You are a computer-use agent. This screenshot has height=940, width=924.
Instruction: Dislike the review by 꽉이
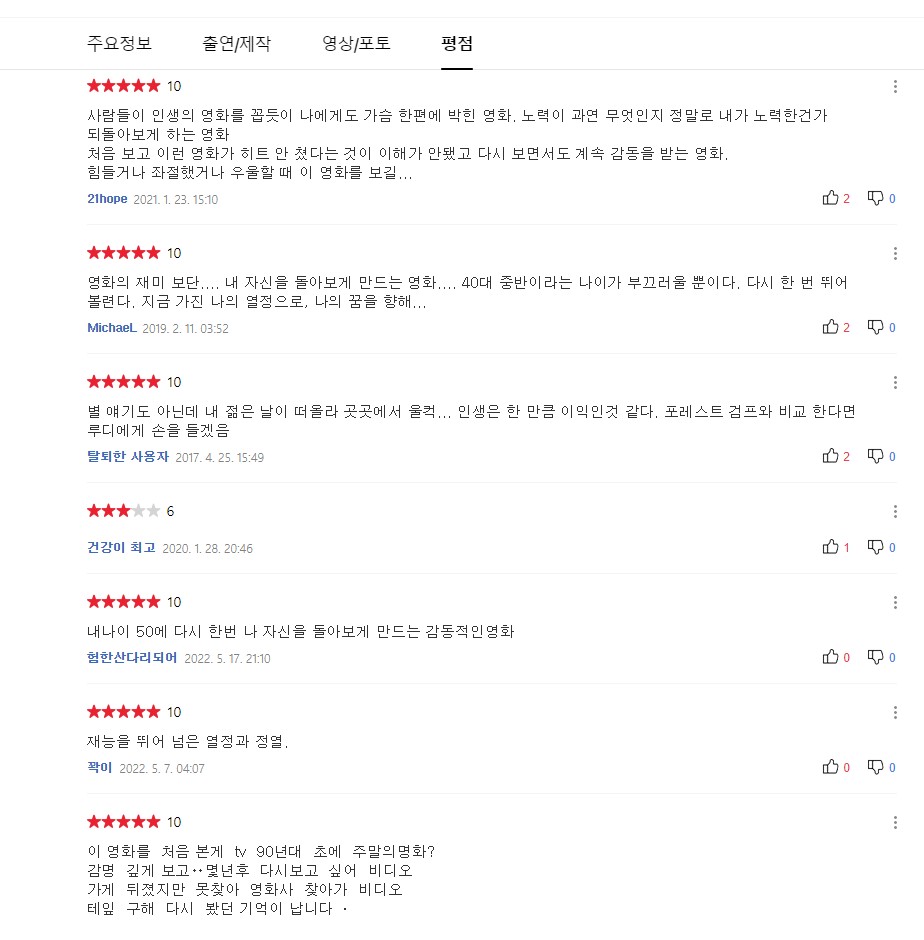(881, 767)
